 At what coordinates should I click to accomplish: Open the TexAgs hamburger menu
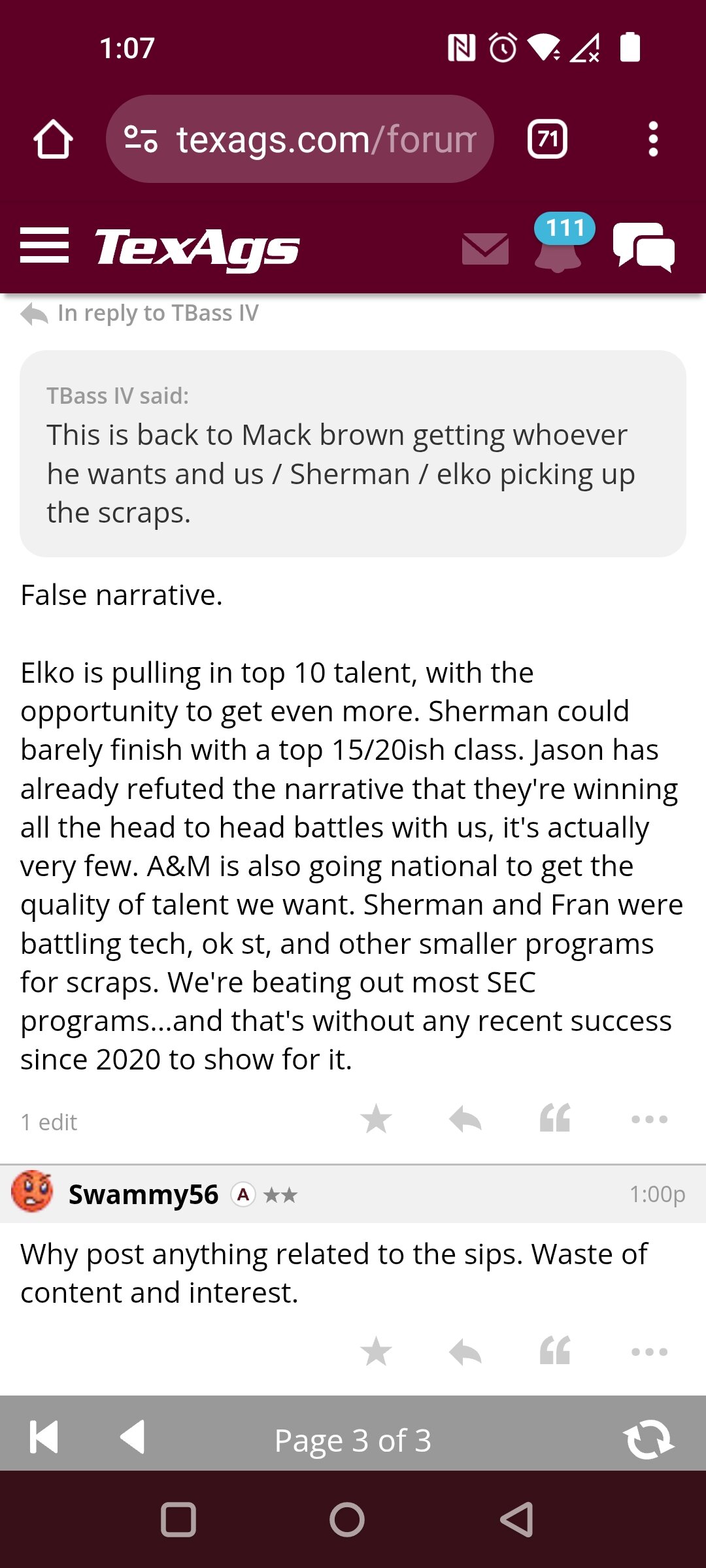pos(44,246)
